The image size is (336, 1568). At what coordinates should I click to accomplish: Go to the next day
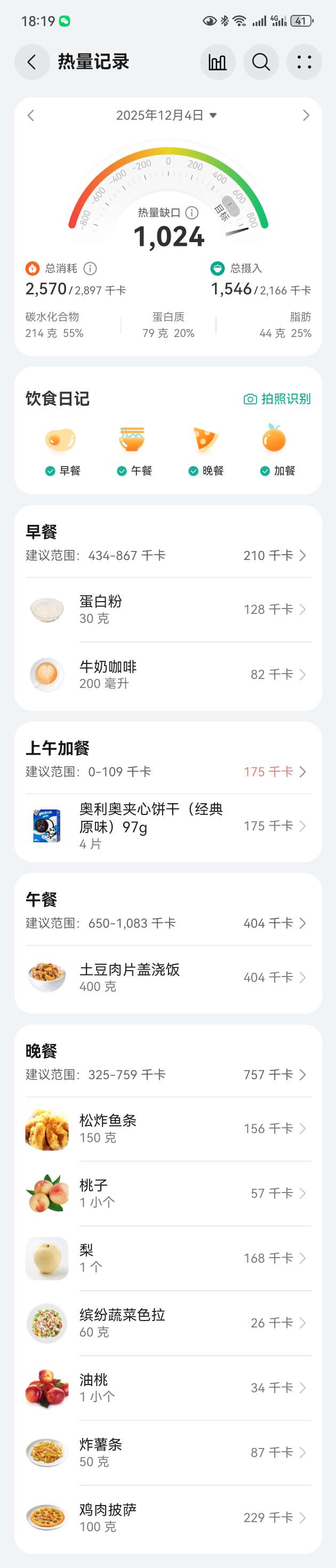[x=306, y=116]
